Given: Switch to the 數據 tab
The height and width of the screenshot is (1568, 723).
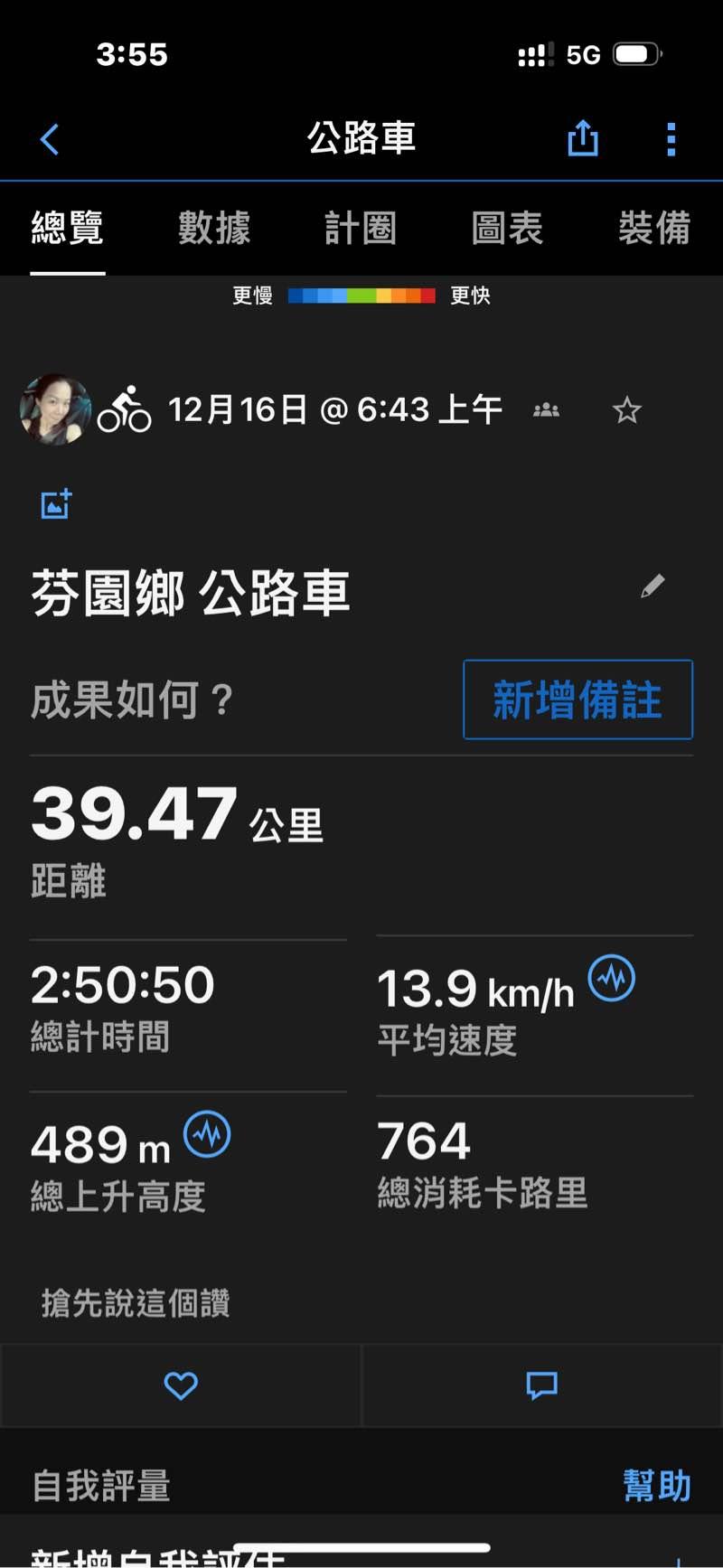Looking at the screenshot, I should tap(214, 228).
